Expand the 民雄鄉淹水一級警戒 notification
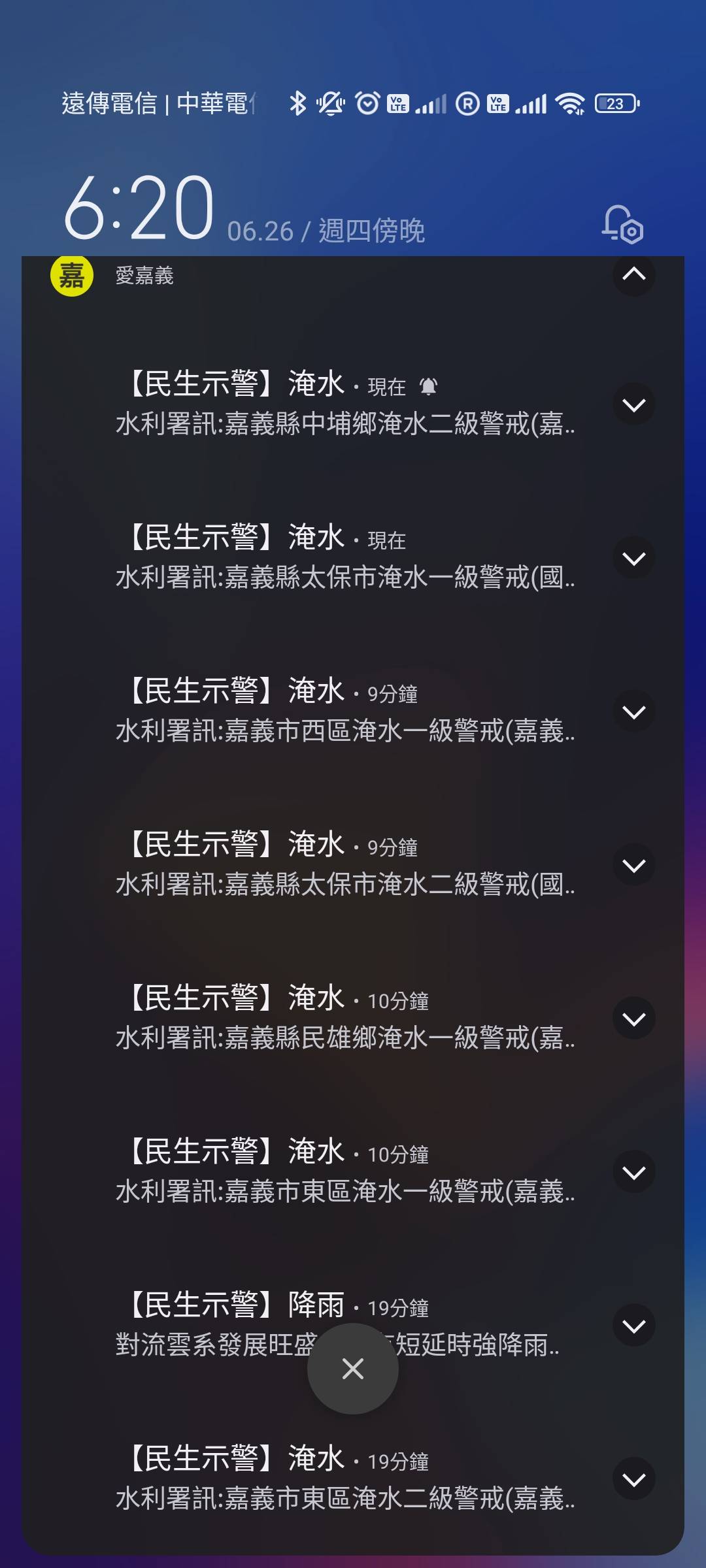The height and width of the screenshot is (1568, 706). pos(633,1019)
